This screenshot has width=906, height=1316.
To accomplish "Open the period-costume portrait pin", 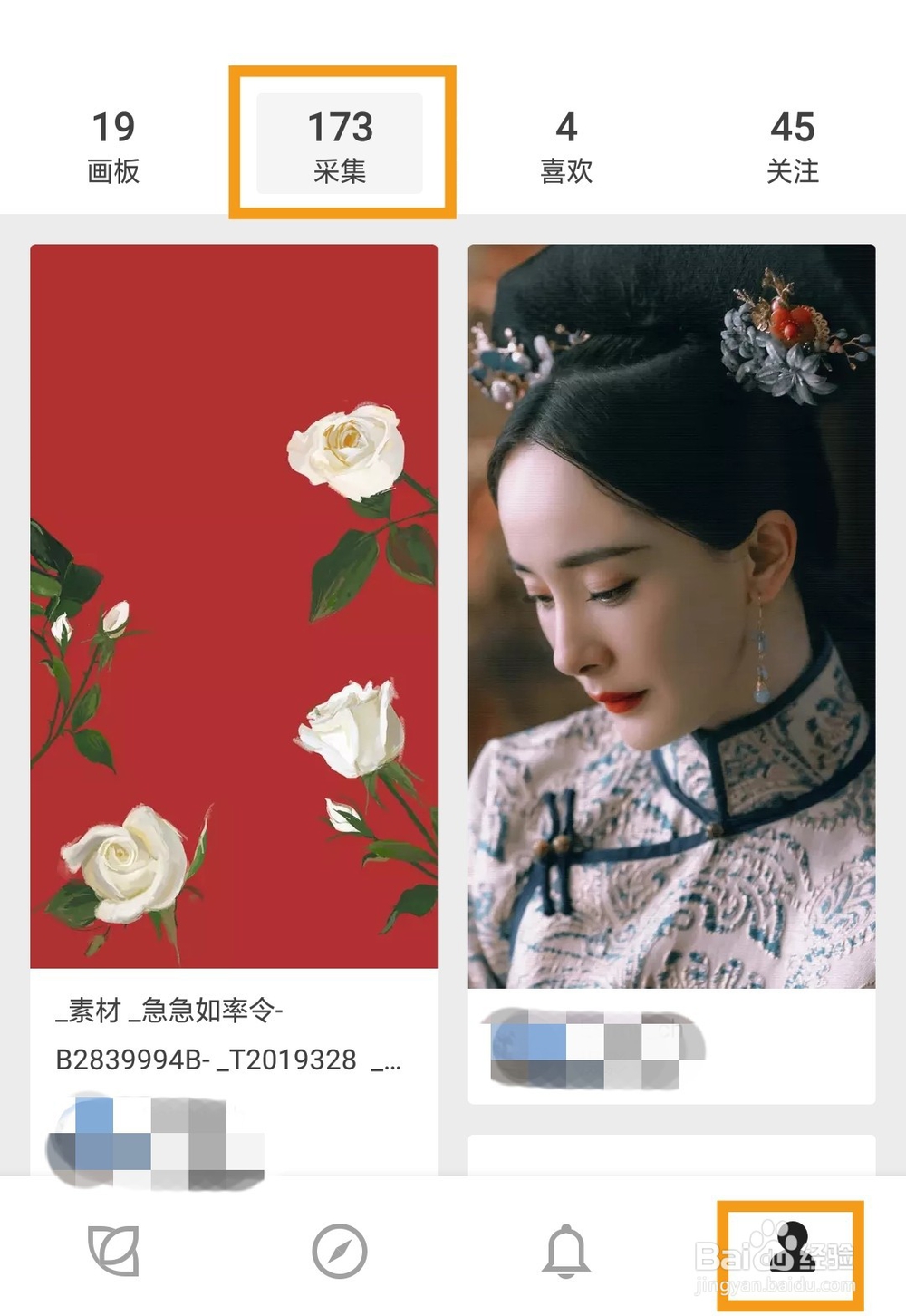I will [x=669, y=616].
